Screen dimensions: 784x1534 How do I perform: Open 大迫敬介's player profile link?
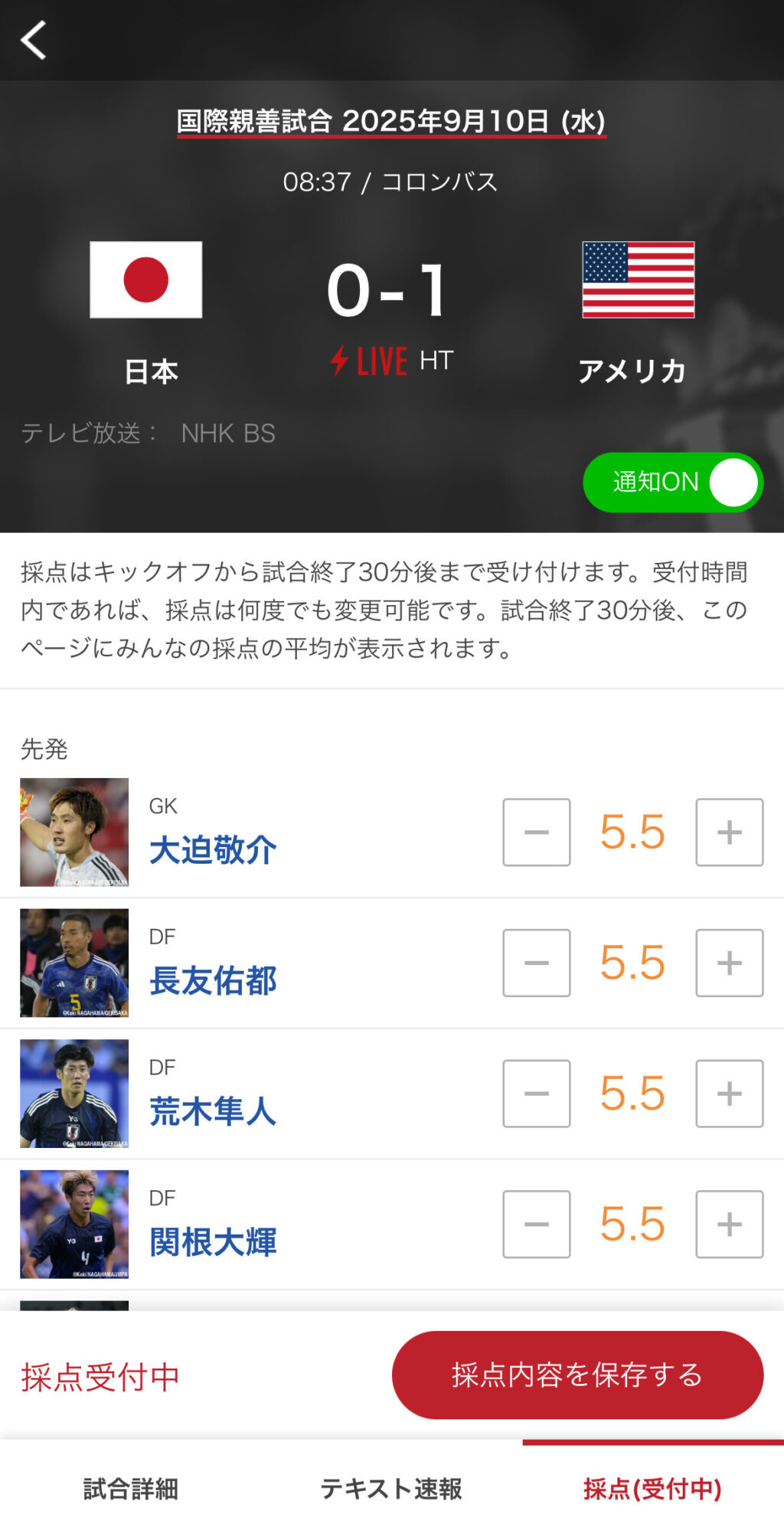click(x=214, y=849)
